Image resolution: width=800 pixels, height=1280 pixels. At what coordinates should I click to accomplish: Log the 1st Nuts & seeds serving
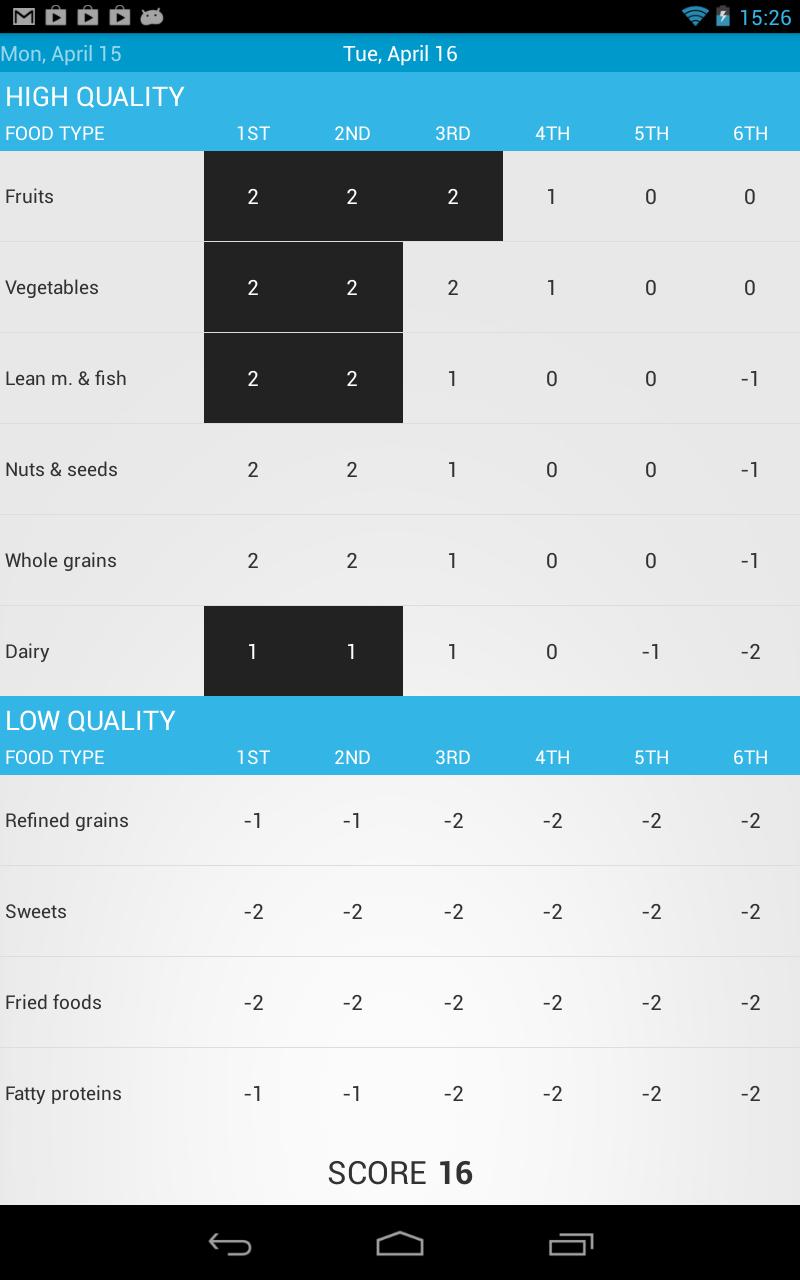(x=253, y=470)
